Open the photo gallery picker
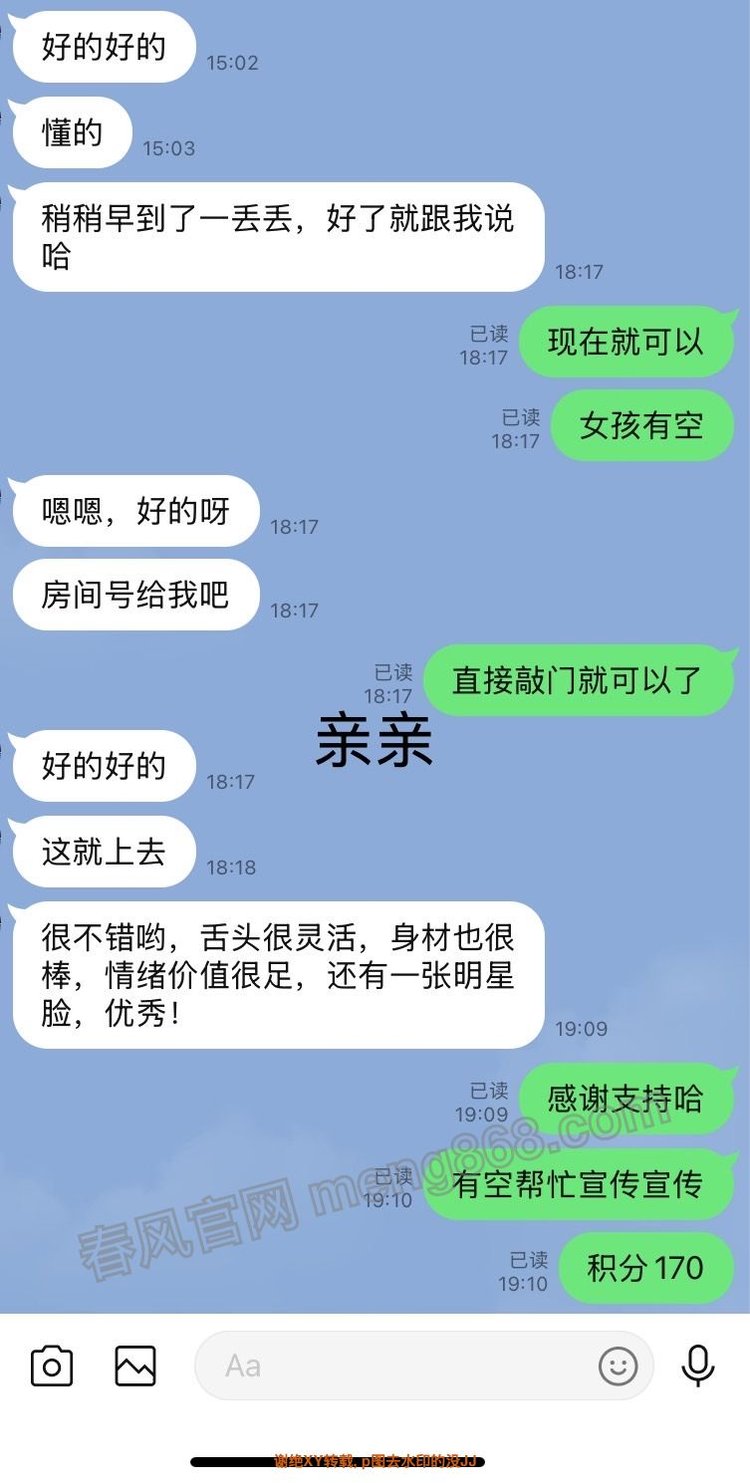Viewport: 750px width, 1483px height. 135,1366
